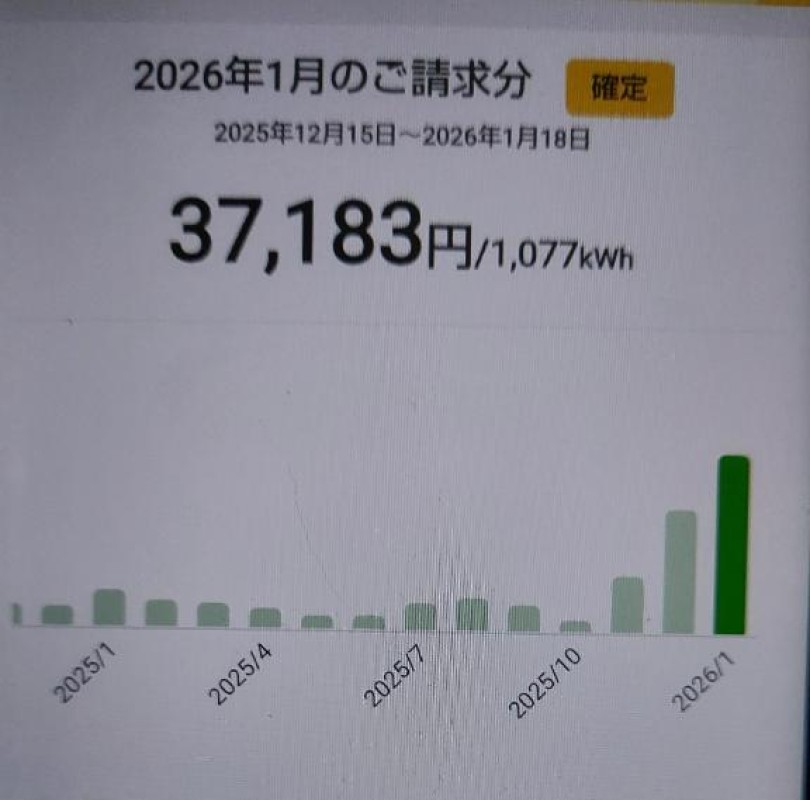The image size is (810, 800).
Task: Select the 2025/1 bar in the chart
Action: 109,607
